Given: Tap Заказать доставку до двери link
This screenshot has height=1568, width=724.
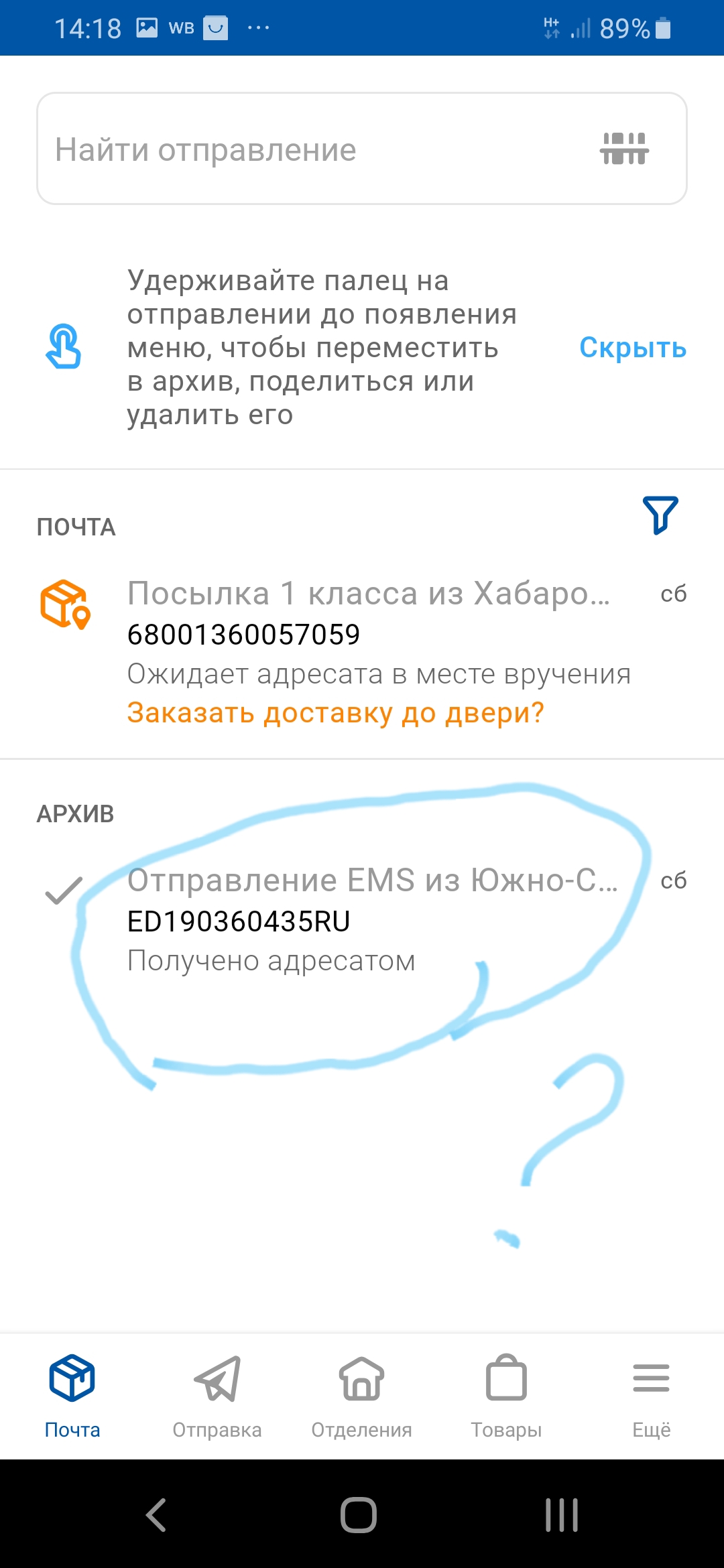Looking at the screenshot, I should click(335, 713).
